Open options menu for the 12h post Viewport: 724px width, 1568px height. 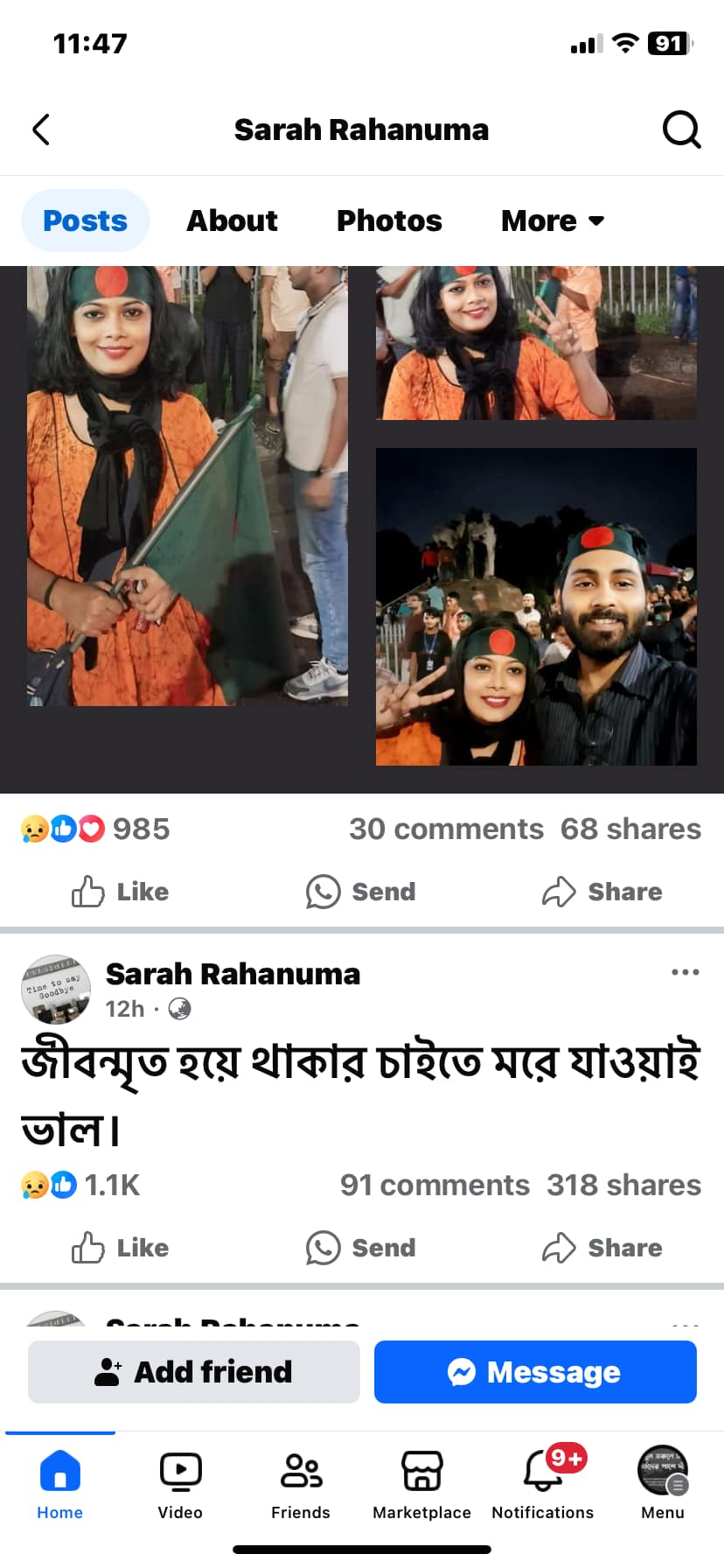[x=685, y=972]
